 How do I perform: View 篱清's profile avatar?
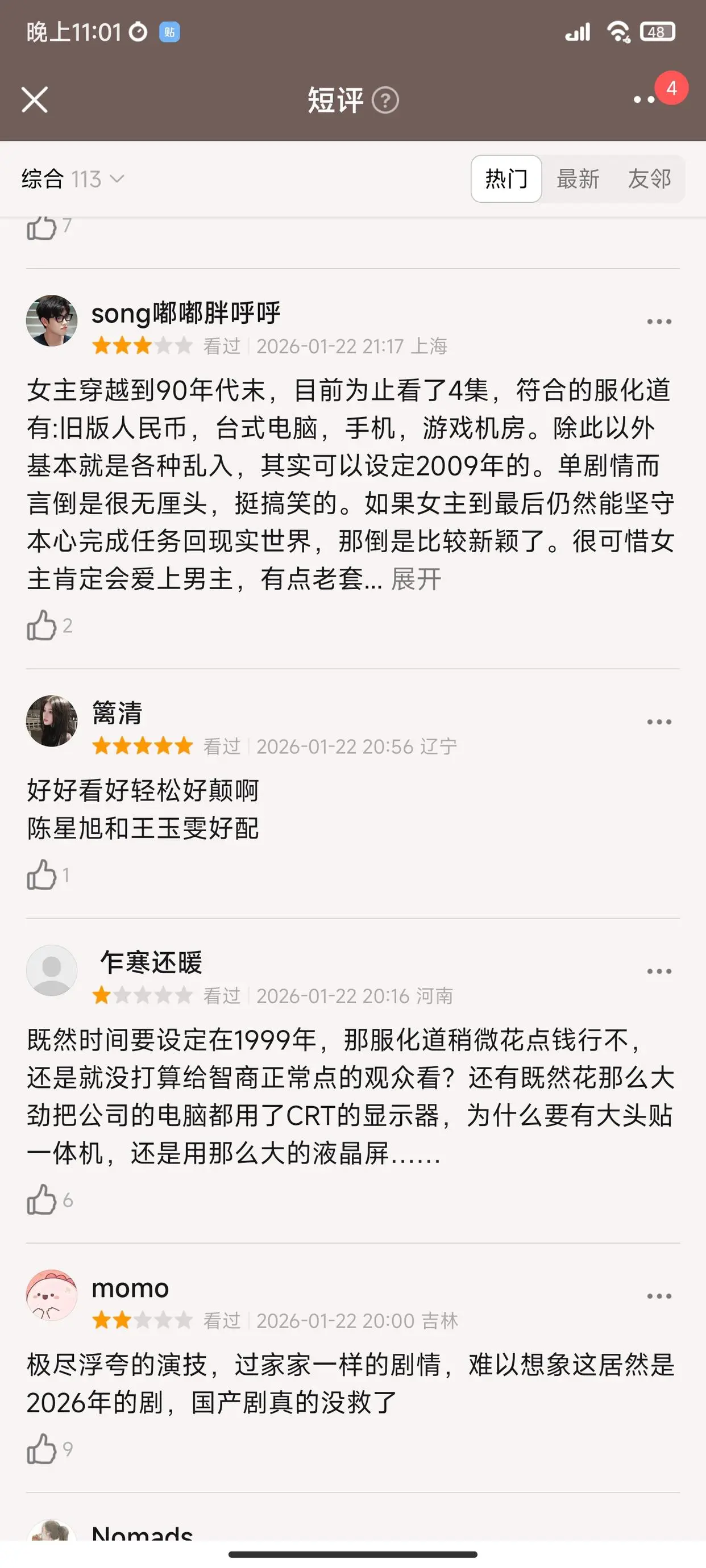tap(52, 722)
